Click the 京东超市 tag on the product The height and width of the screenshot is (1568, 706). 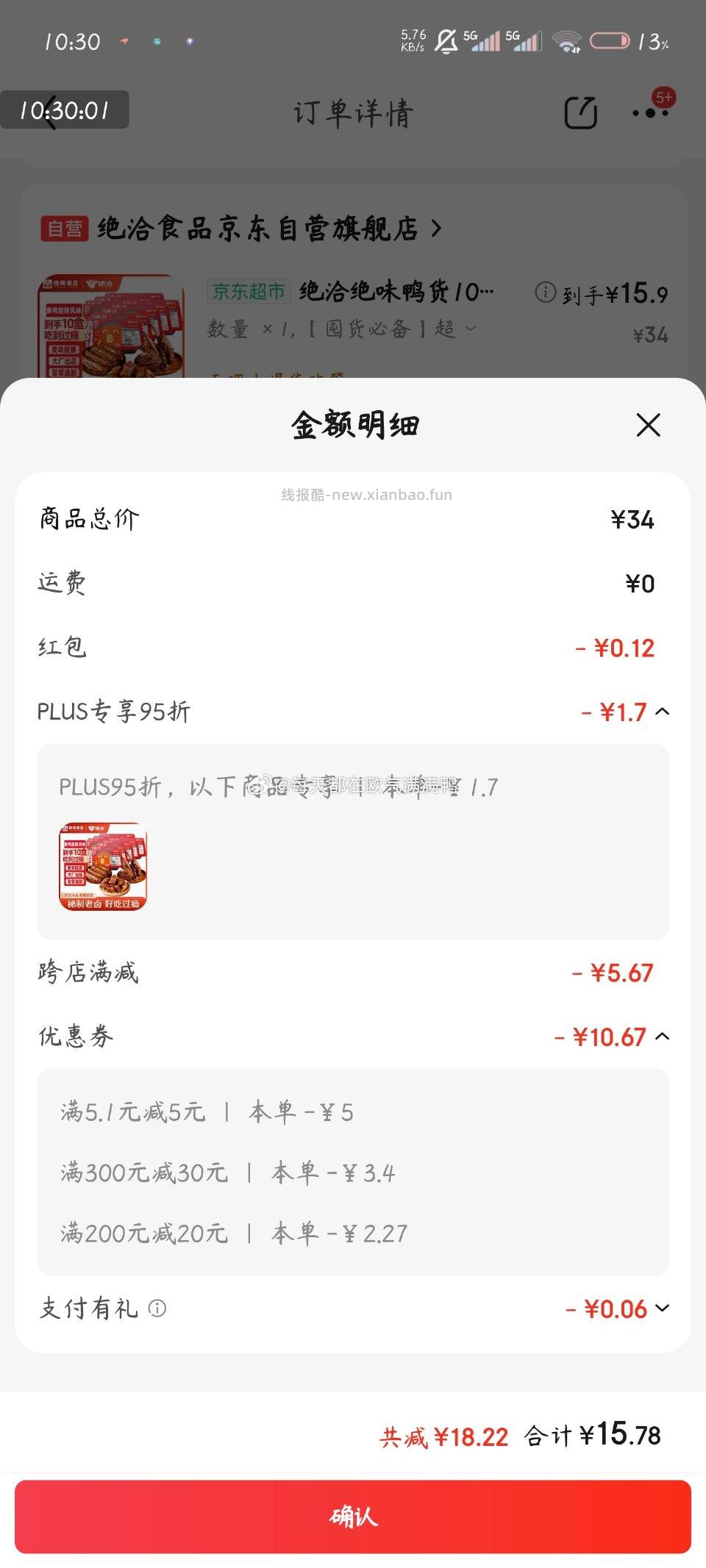[248, 291]
